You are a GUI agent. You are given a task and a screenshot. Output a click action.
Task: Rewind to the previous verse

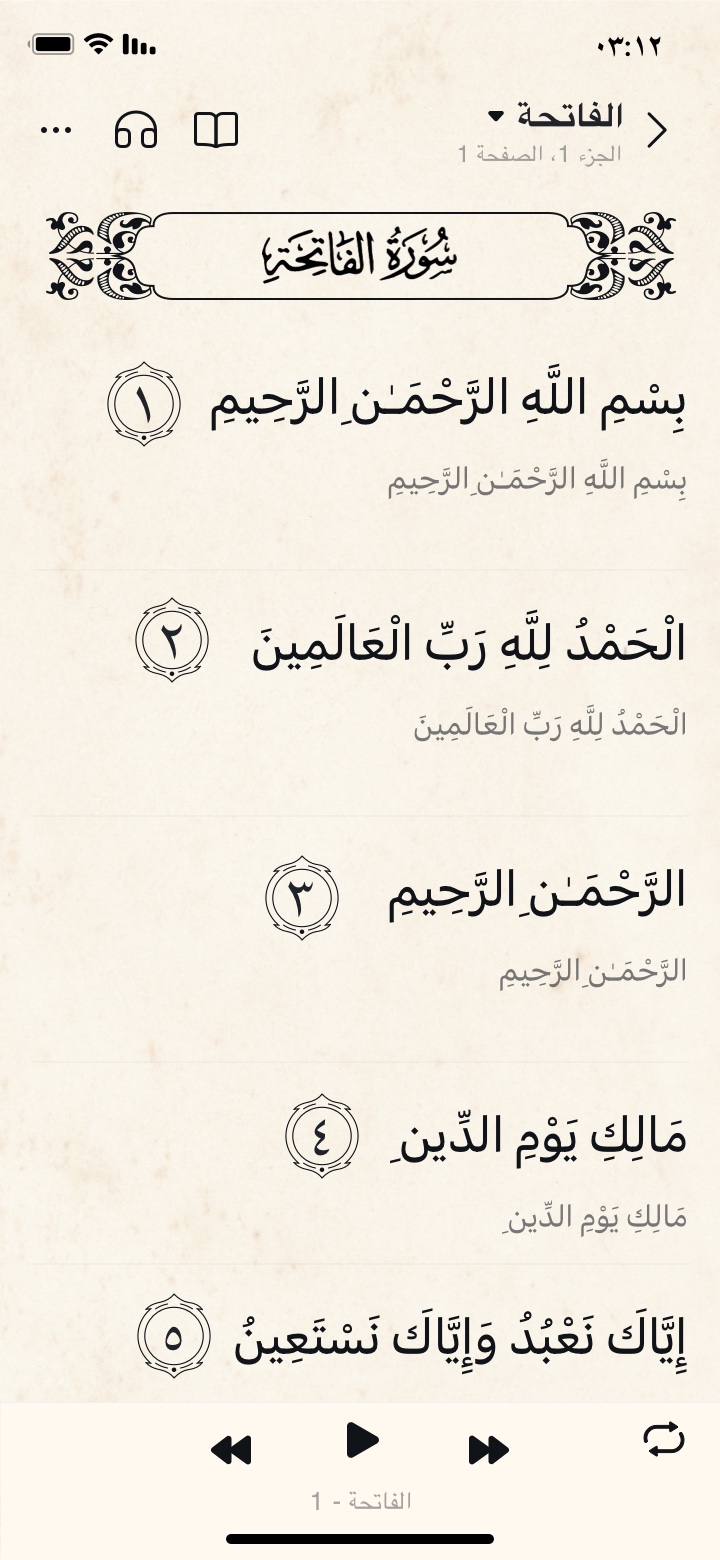coord(232,1449)
